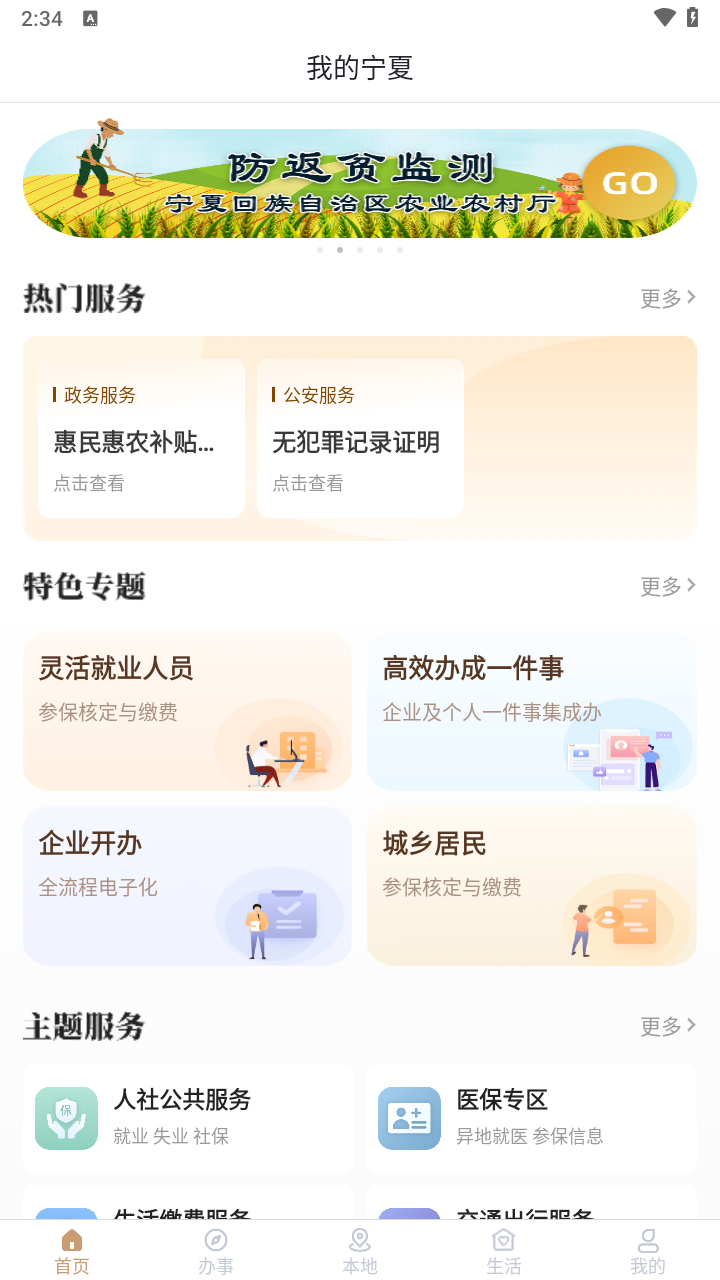Image resolution: width=720 pixels, height=1280 pixels.
Task: Open the 防返贫监测 banner
Action: (359, 183)
